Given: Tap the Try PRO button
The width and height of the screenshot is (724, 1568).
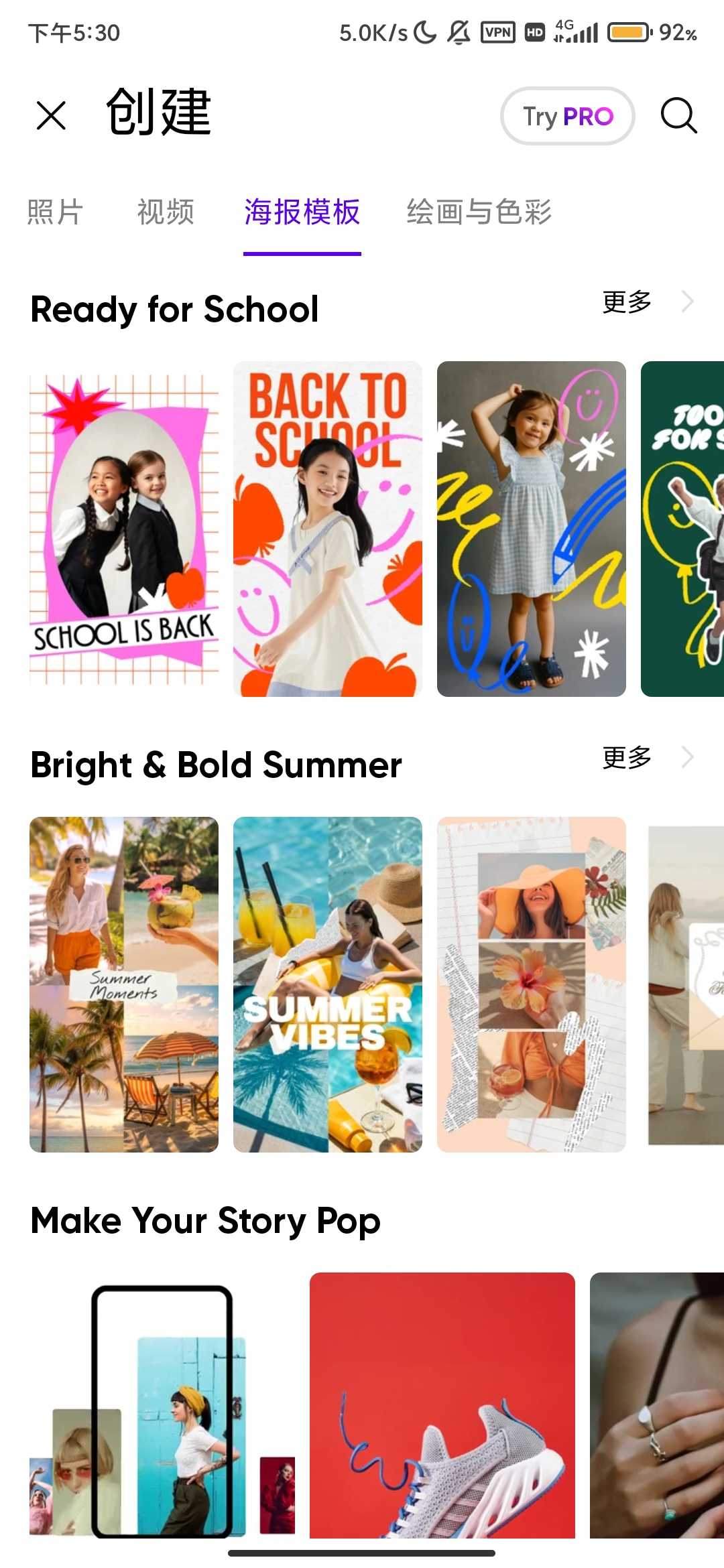Looking at the screenshot, I should 567,116.
